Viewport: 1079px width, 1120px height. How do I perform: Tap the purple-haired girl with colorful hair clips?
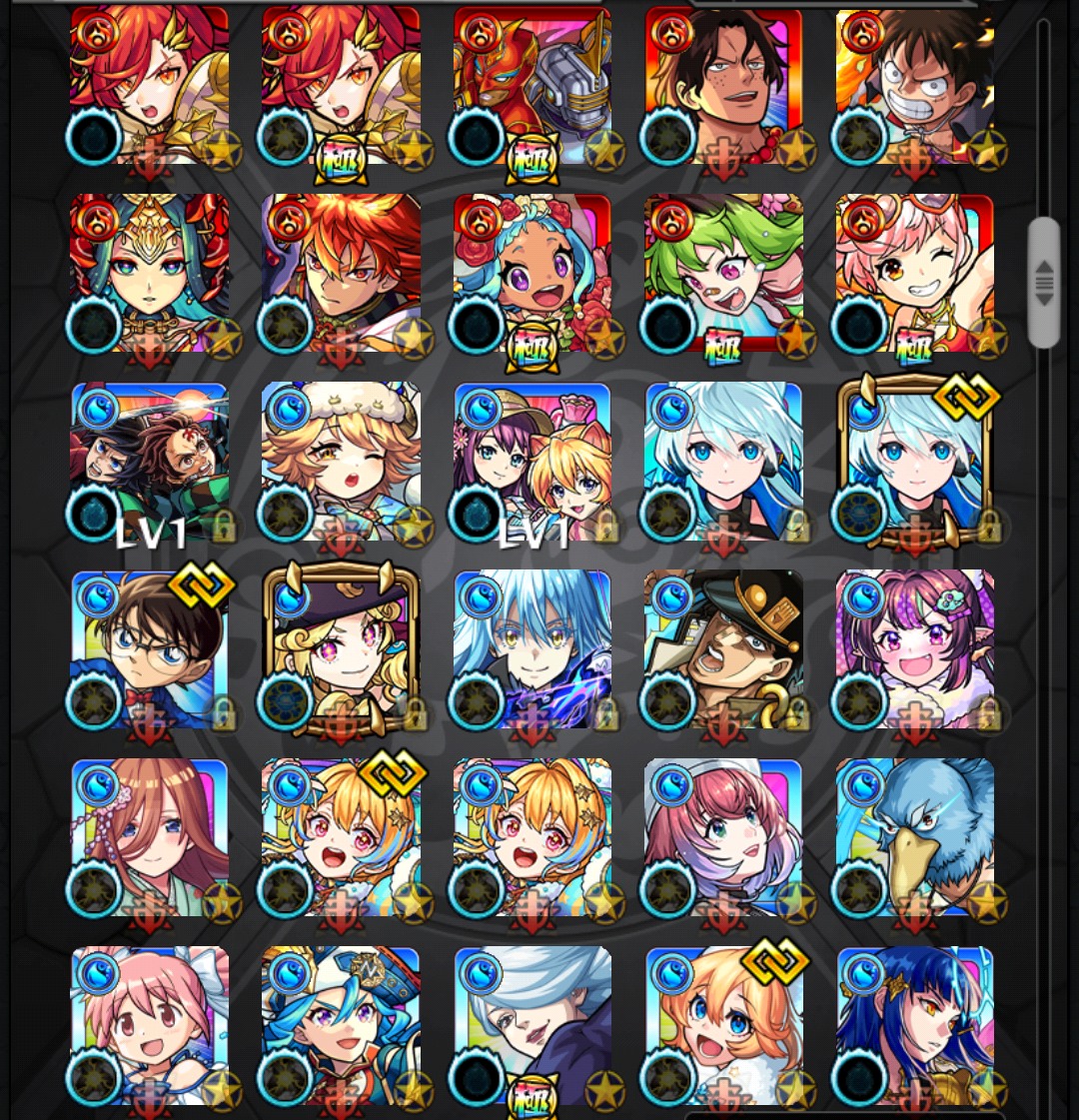[x=915, y=647]
